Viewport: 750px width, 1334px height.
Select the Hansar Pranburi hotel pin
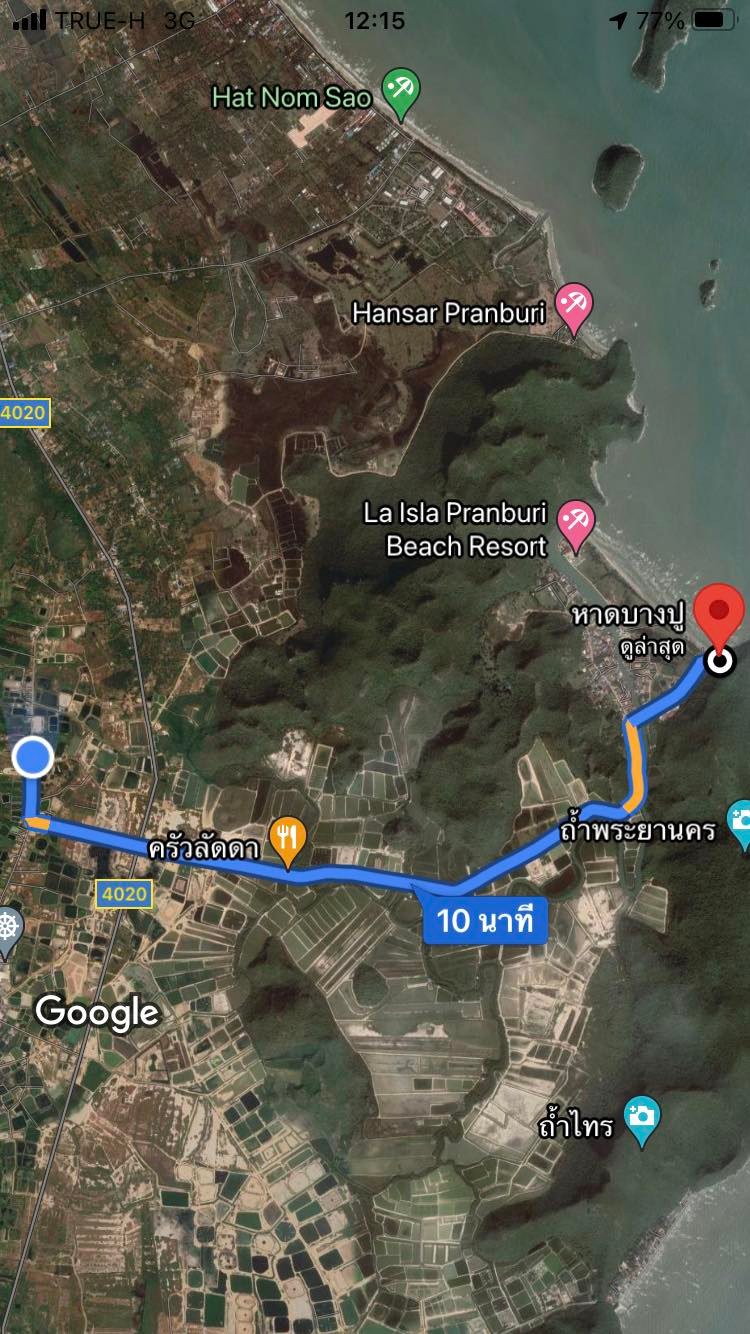coord(574,305)
